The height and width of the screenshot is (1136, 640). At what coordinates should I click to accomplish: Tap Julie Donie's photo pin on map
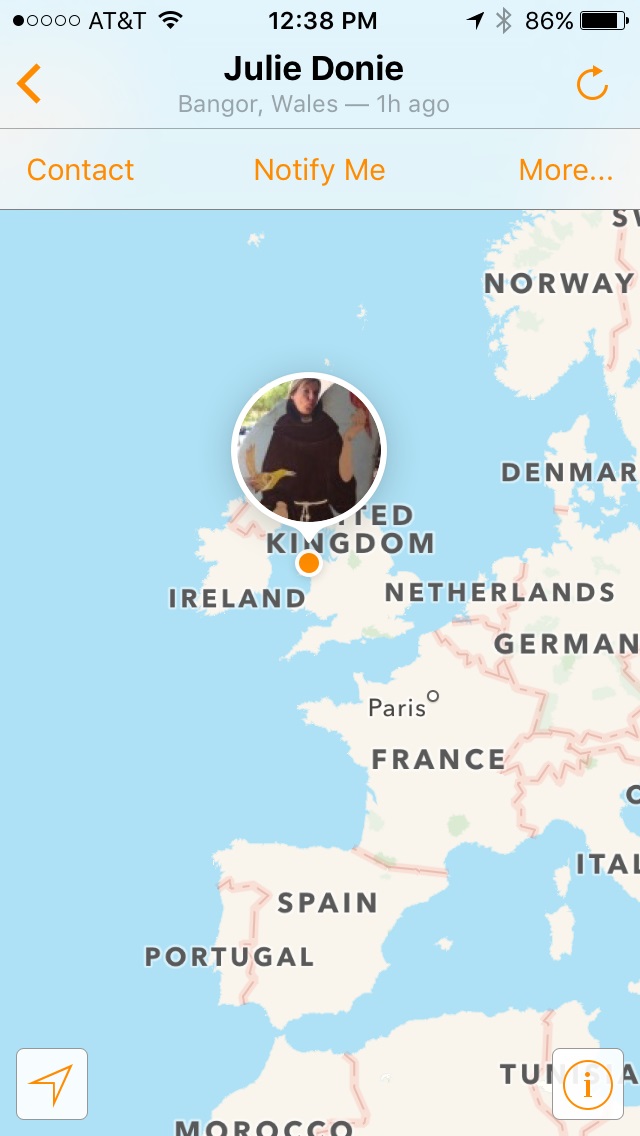pos(309,451)
